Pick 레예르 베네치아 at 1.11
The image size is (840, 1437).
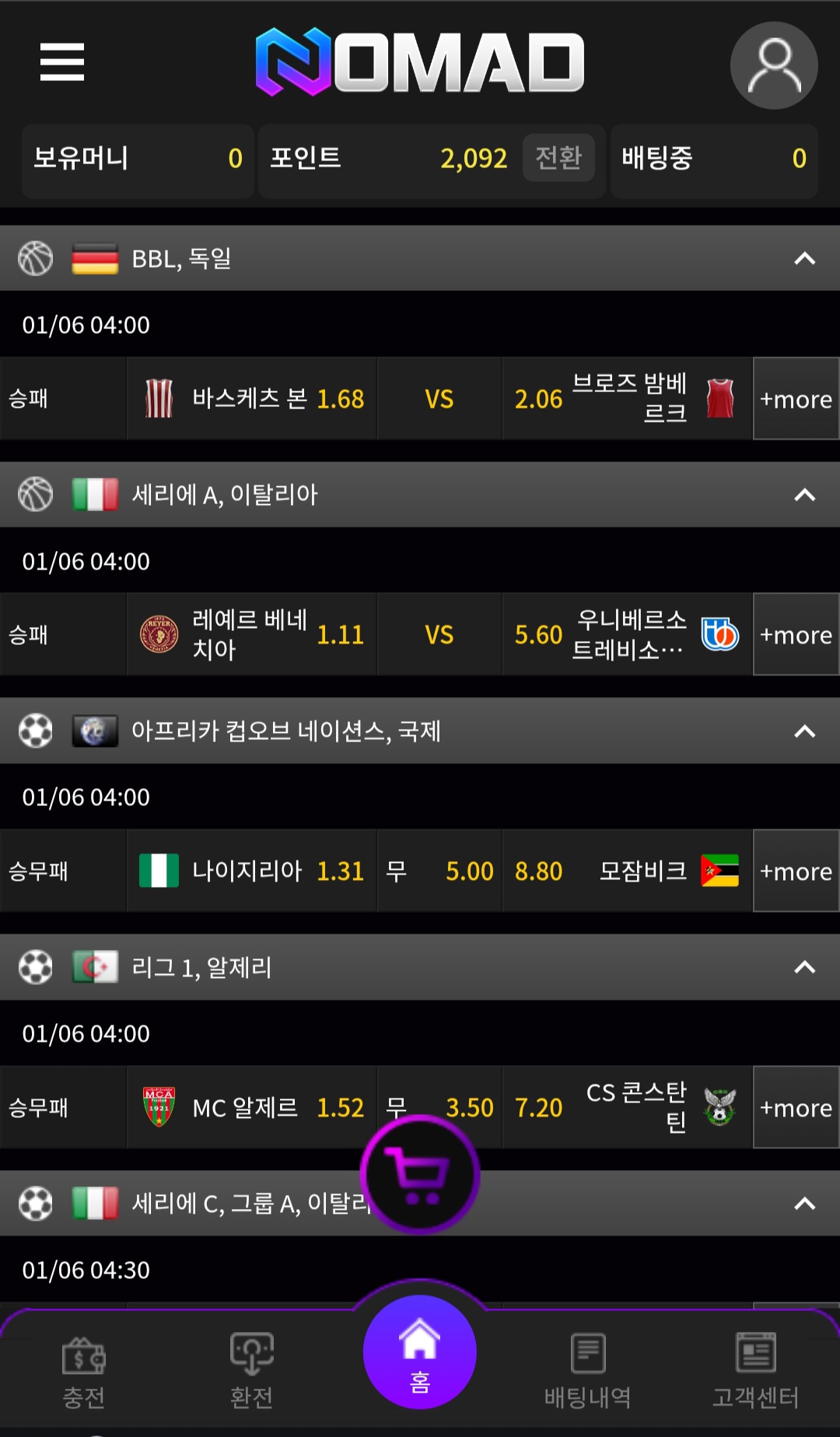[252, 635]
